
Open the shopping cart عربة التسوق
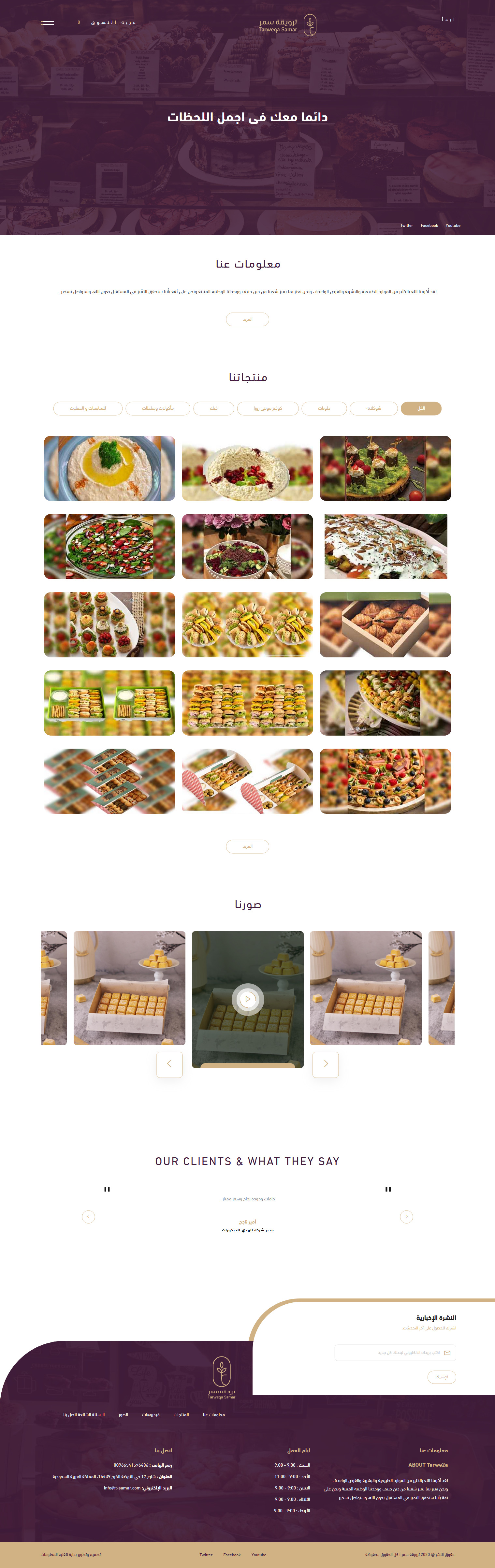coord(113,22)
